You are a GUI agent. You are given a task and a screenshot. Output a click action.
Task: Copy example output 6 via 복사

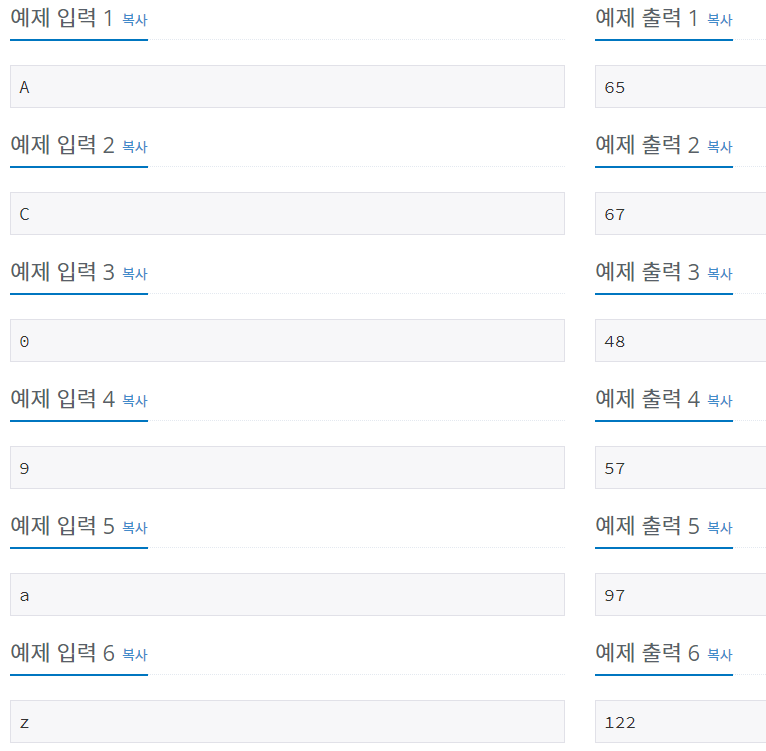tap(719, 654)
